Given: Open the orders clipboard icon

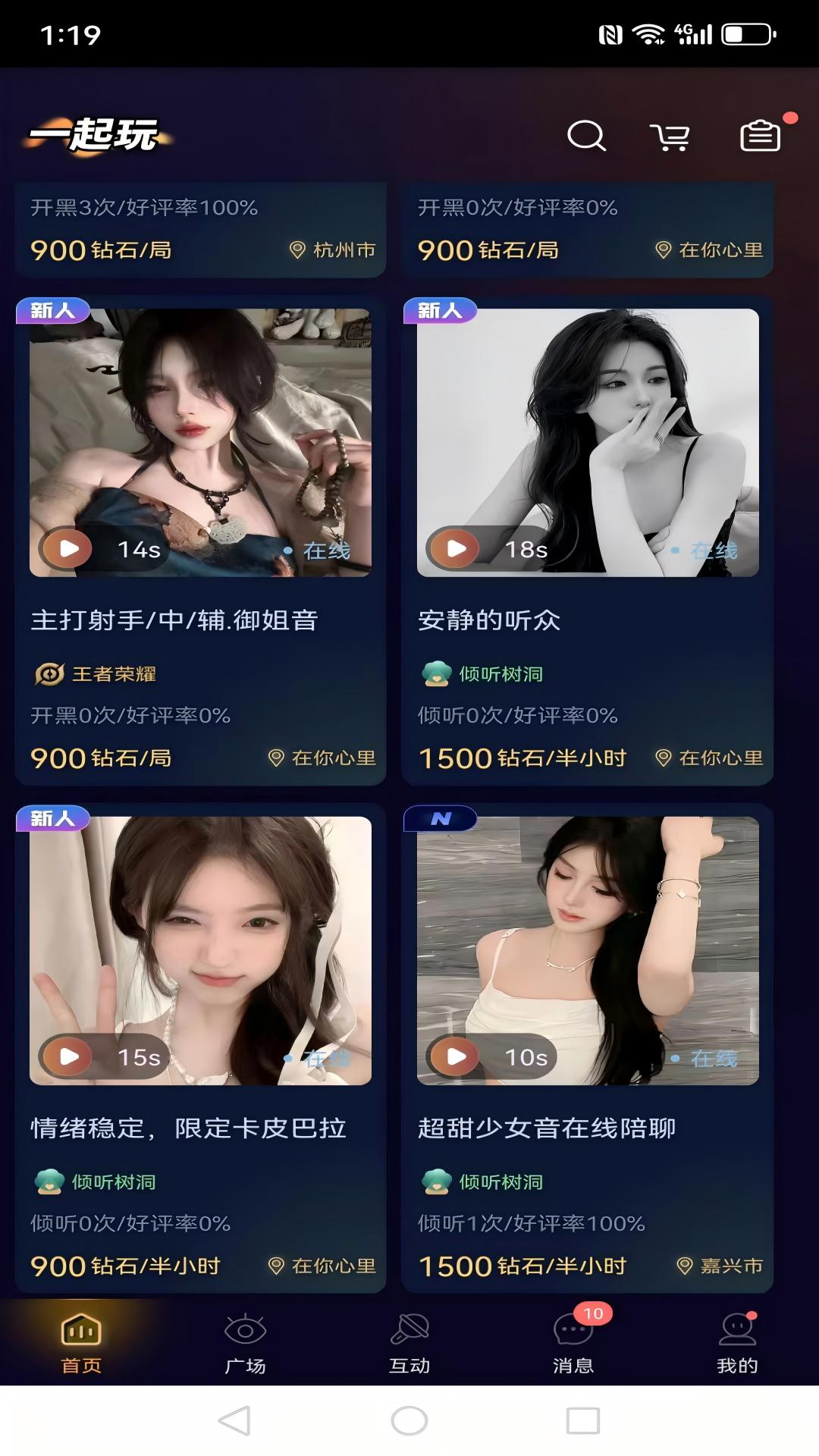Looking at the screenshot, I should click(x=760, y=136).
